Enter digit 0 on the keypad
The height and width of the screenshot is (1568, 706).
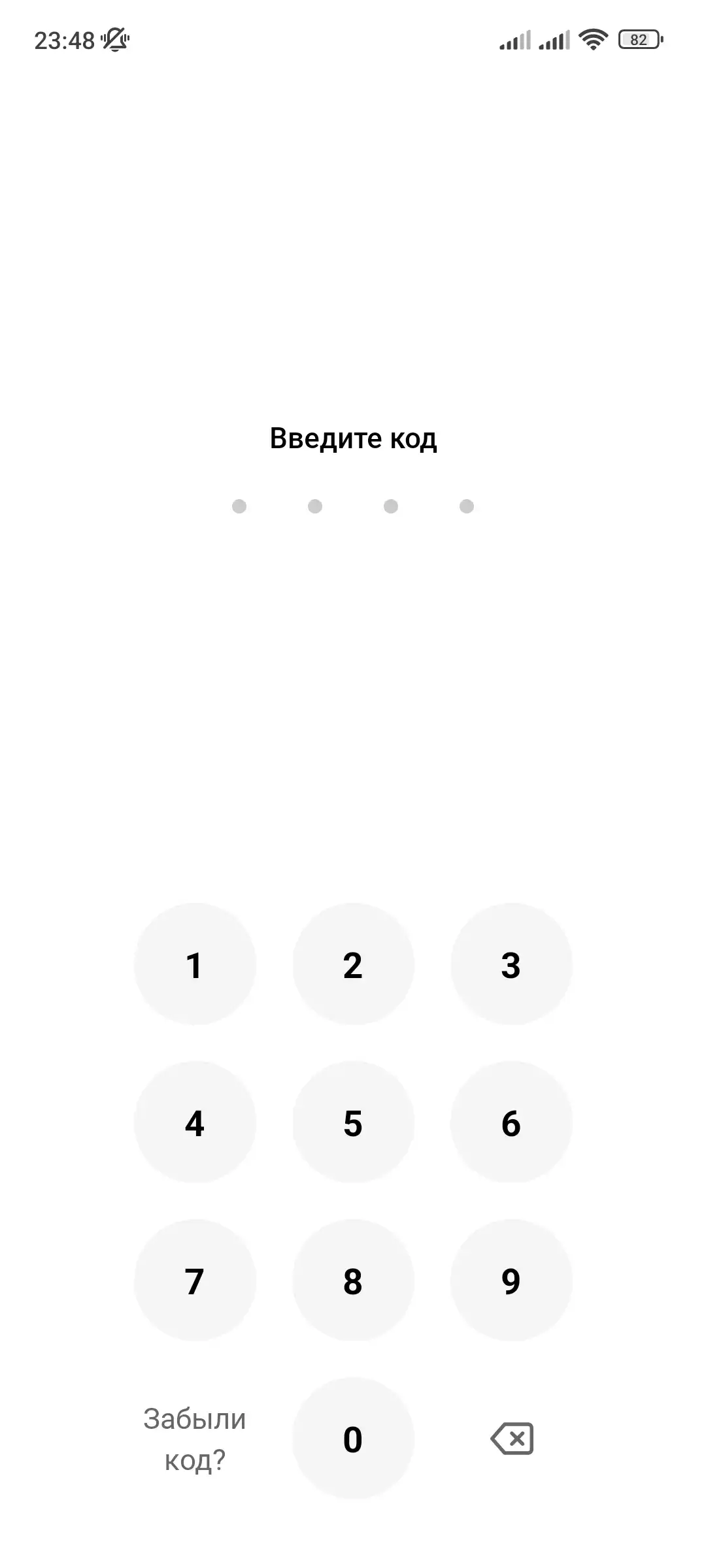point(353,1439)
